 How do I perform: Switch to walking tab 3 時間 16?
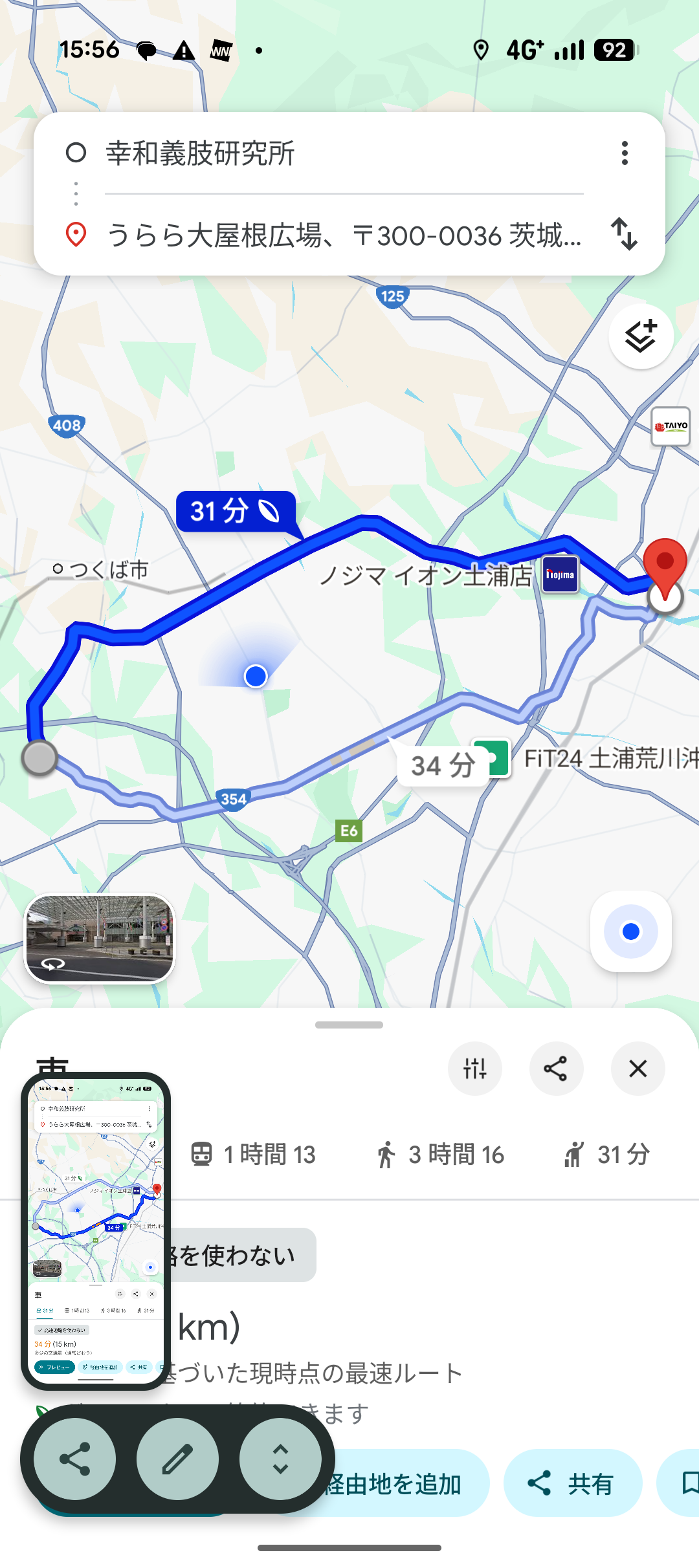[440, 1155]
